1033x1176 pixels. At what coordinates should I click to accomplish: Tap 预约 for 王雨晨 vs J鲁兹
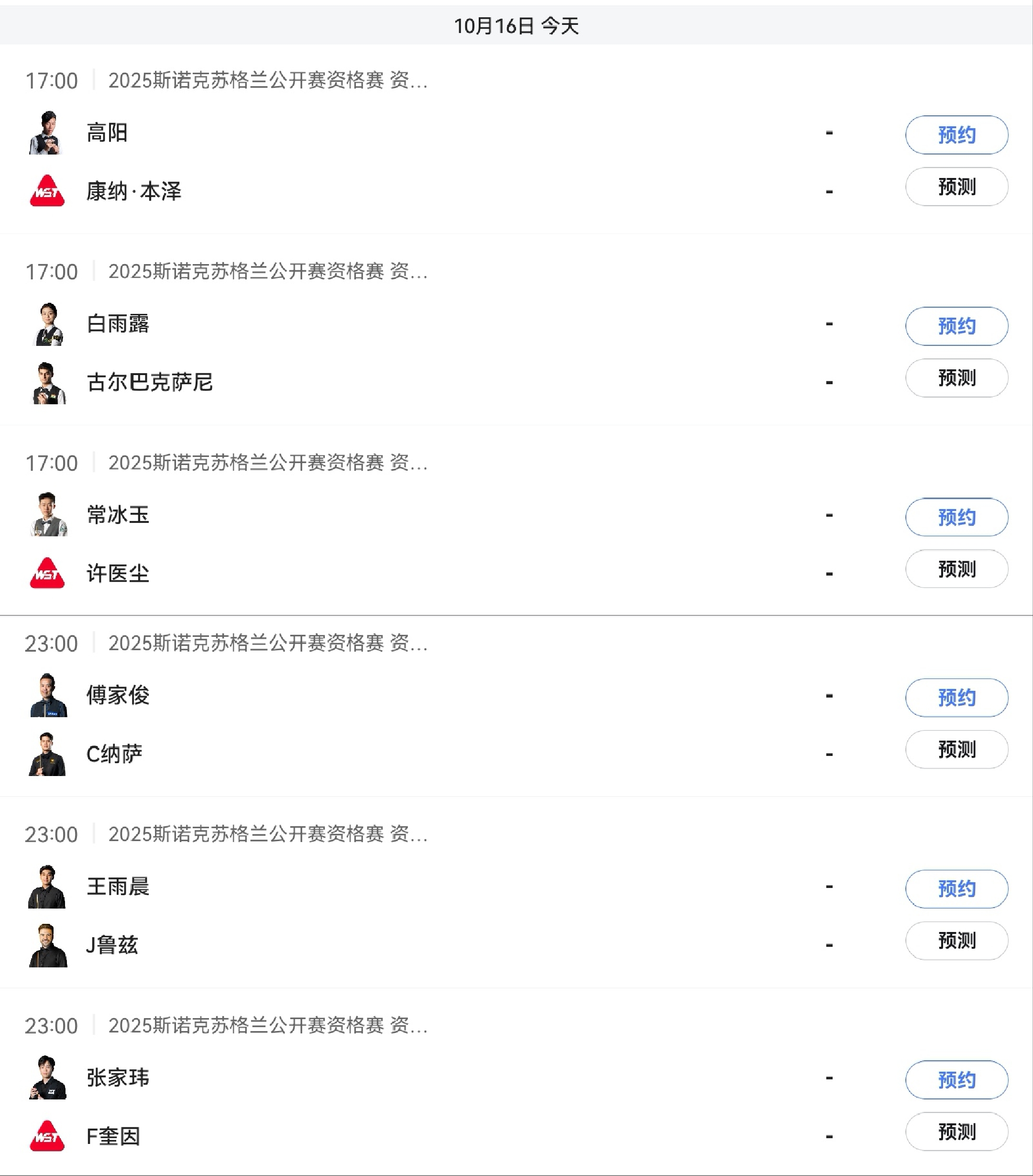pyautogui.click(x=956, y=888)
